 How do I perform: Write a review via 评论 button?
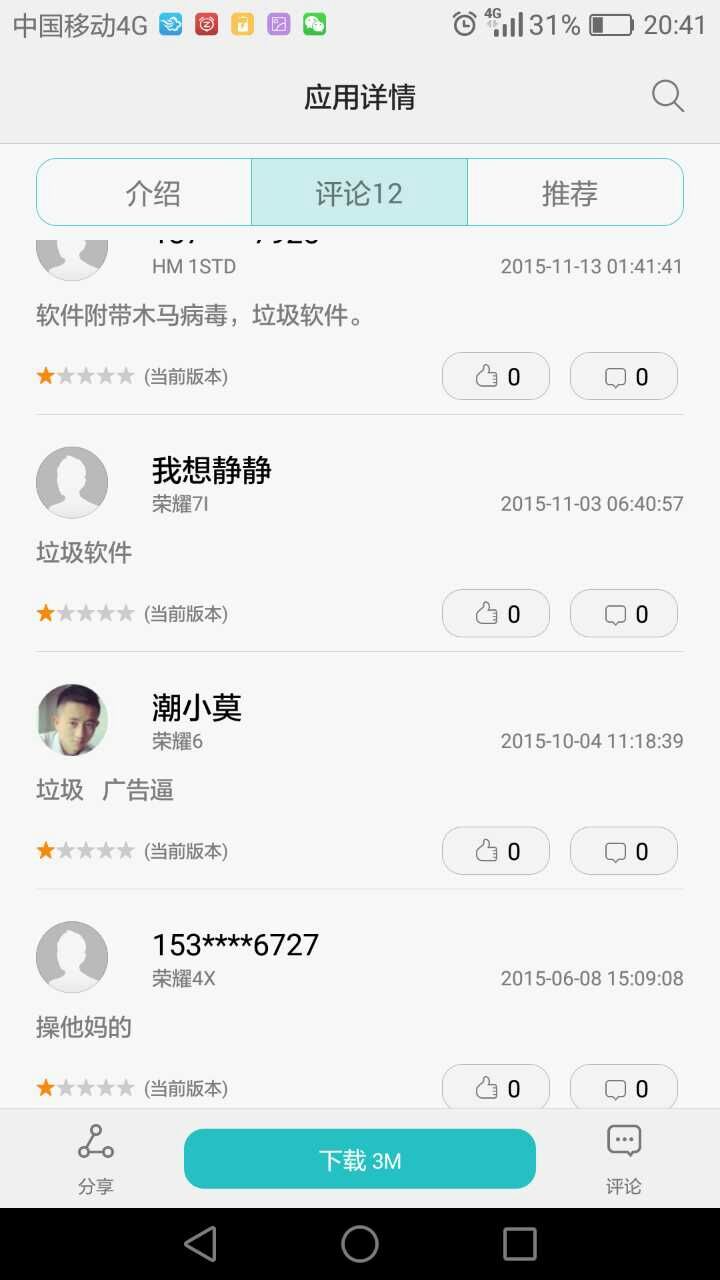tap(623, 1158)
